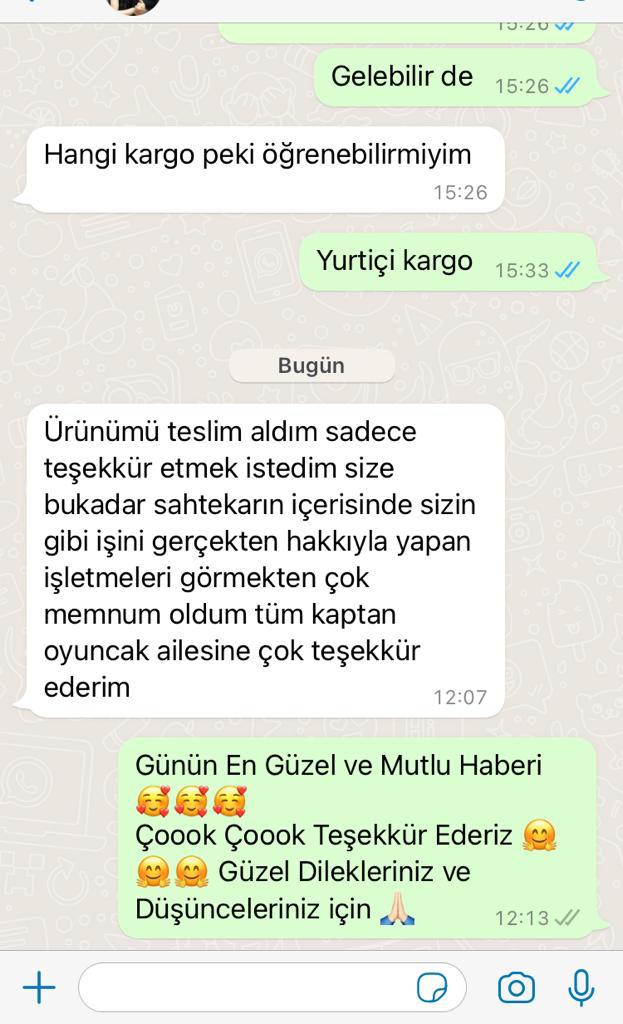Image resolution: width=623 pixels, height=1024 pixels.
Task: Open the attachment plus menu
Action: point(39,987)
